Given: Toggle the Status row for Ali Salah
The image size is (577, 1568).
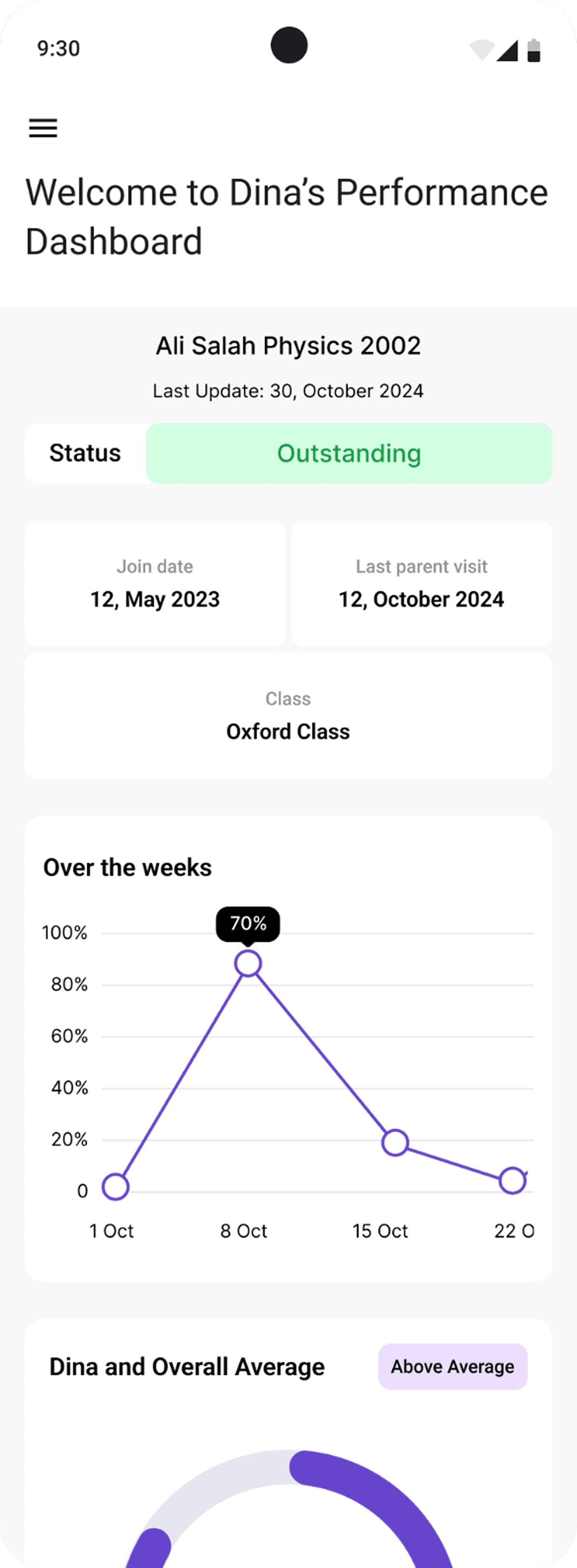Looking at the screenshot, I should point(84,453).
